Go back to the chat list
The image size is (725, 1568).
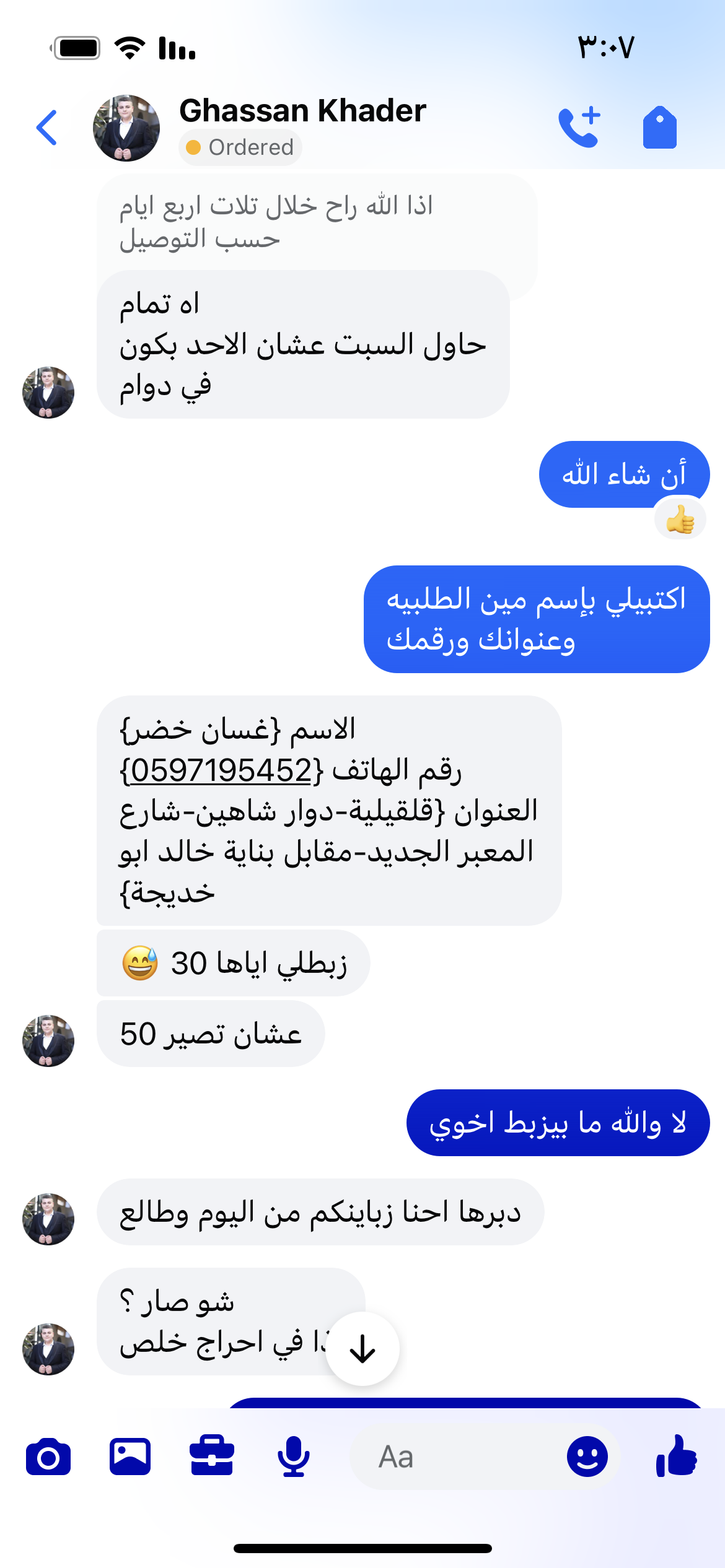[x=47, y=128]
